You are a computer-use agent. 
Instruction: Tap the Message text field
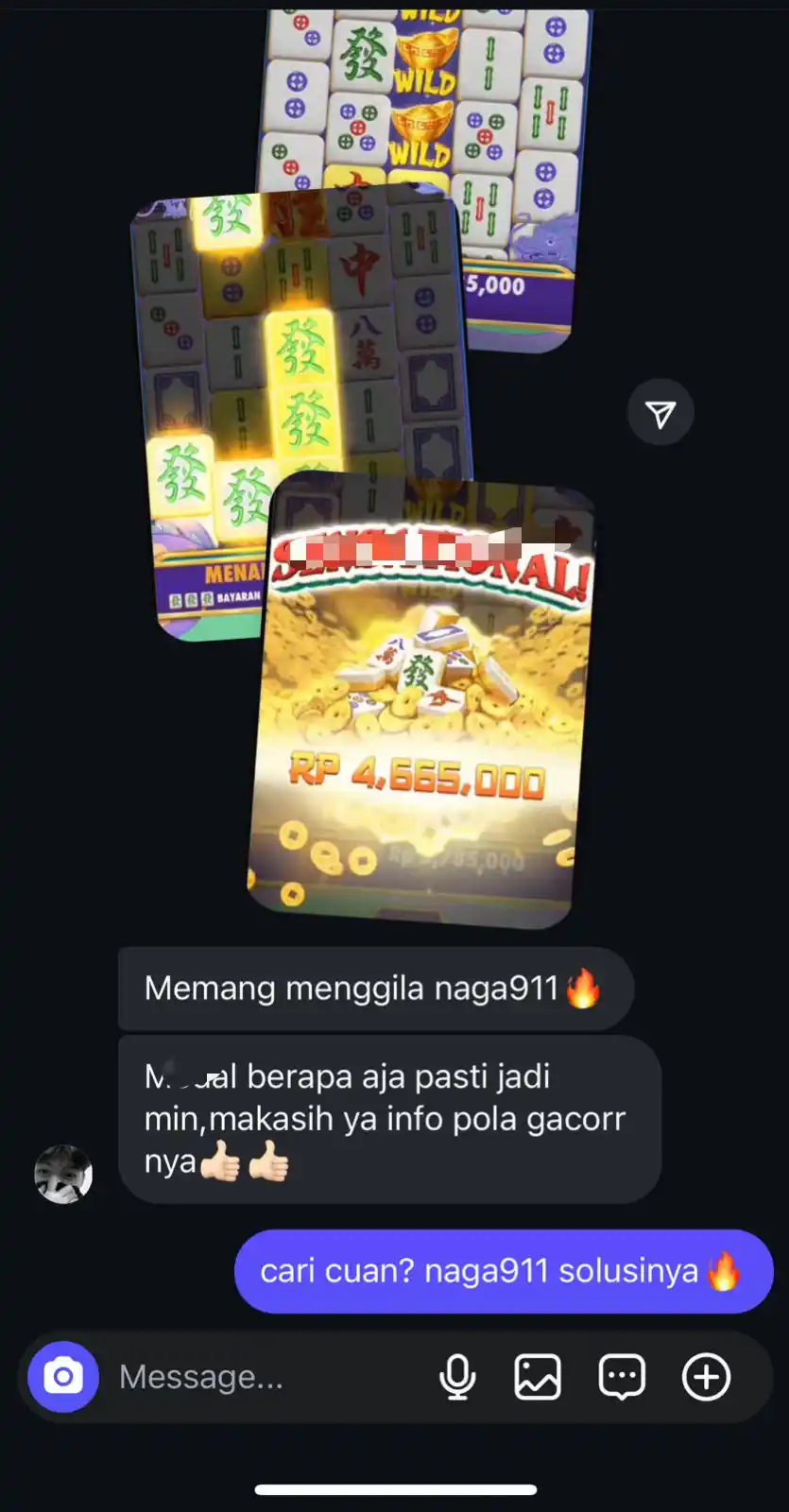pos(265,1377)
